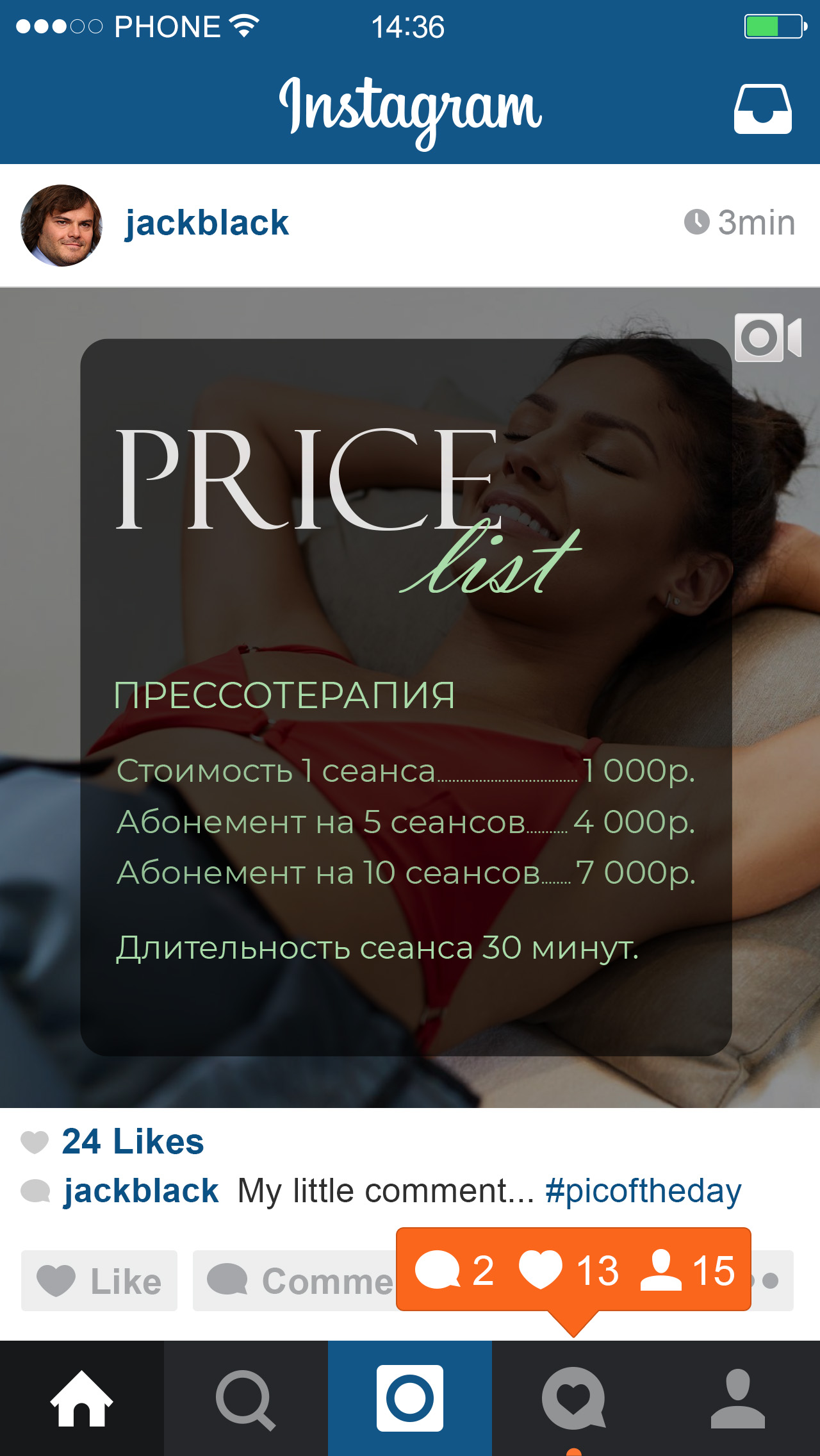The width and height of the screenshot is (820, 1456).
Task: Tap jackblack's name in the caption
Action: pyautogui.click(x=141, y=1191)
